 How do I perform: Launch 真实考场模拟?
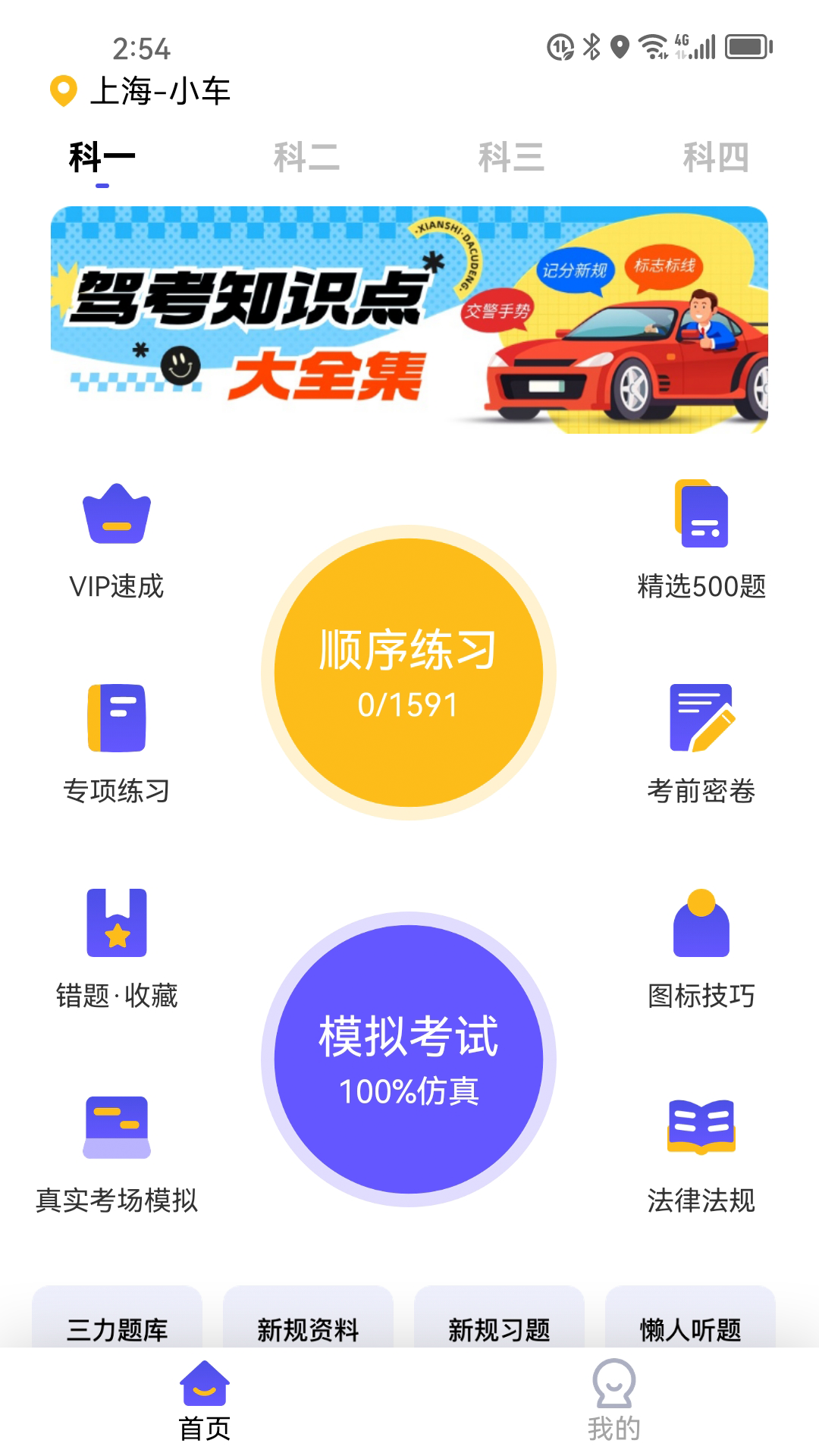117,1154
